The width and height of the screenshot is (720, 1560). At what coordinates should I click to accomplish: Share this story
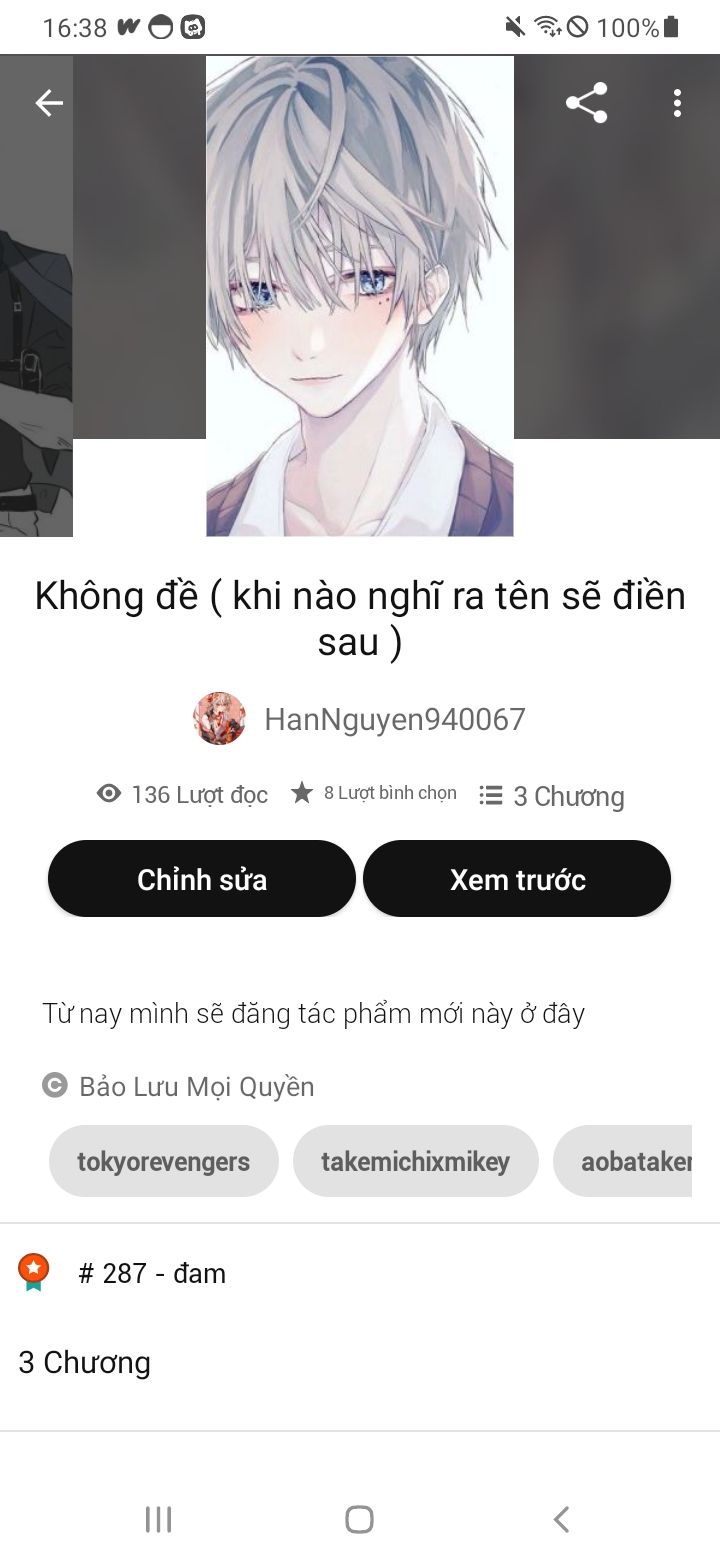click(587, 103)
